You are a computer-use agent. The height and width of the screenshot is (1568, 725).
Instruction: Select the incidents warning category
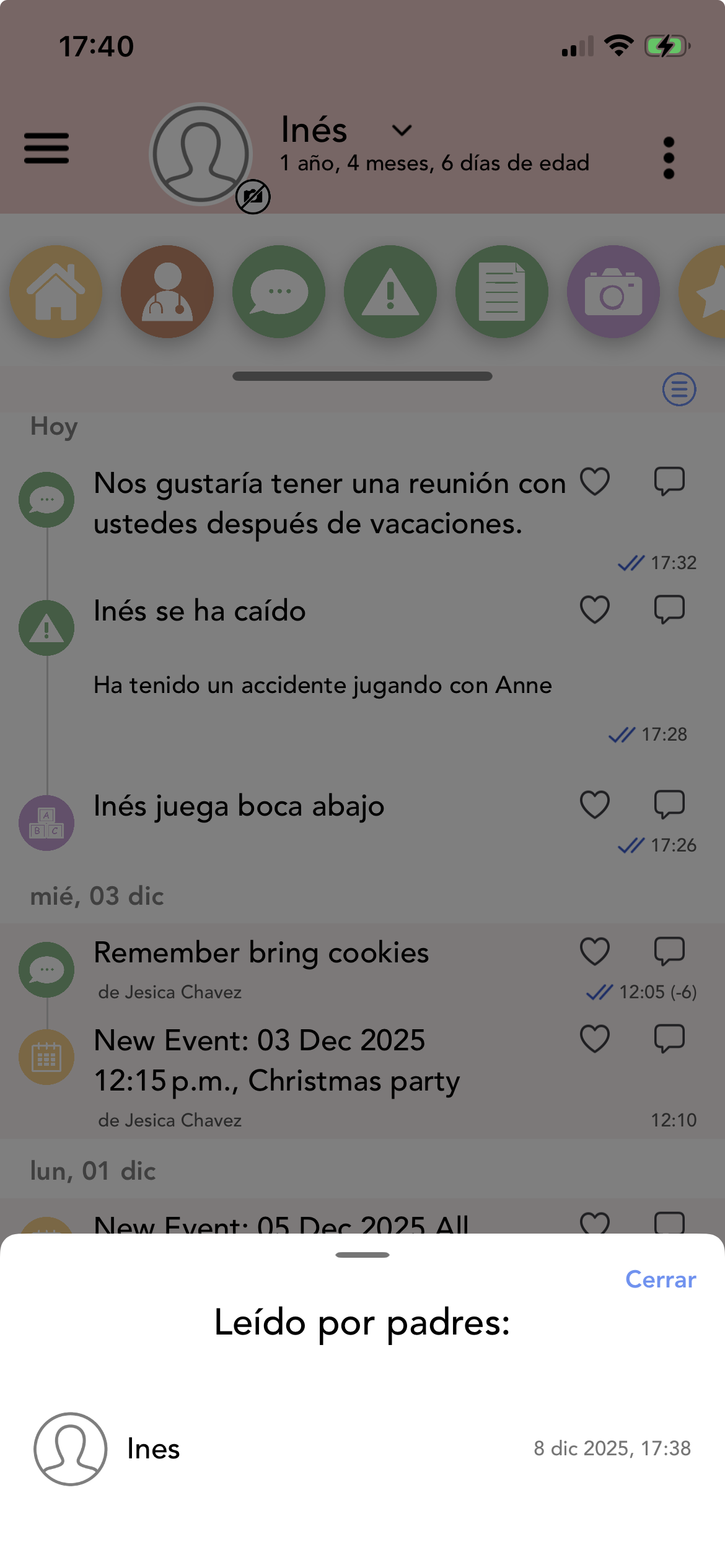pyautogui.click(x=390, y=292)
